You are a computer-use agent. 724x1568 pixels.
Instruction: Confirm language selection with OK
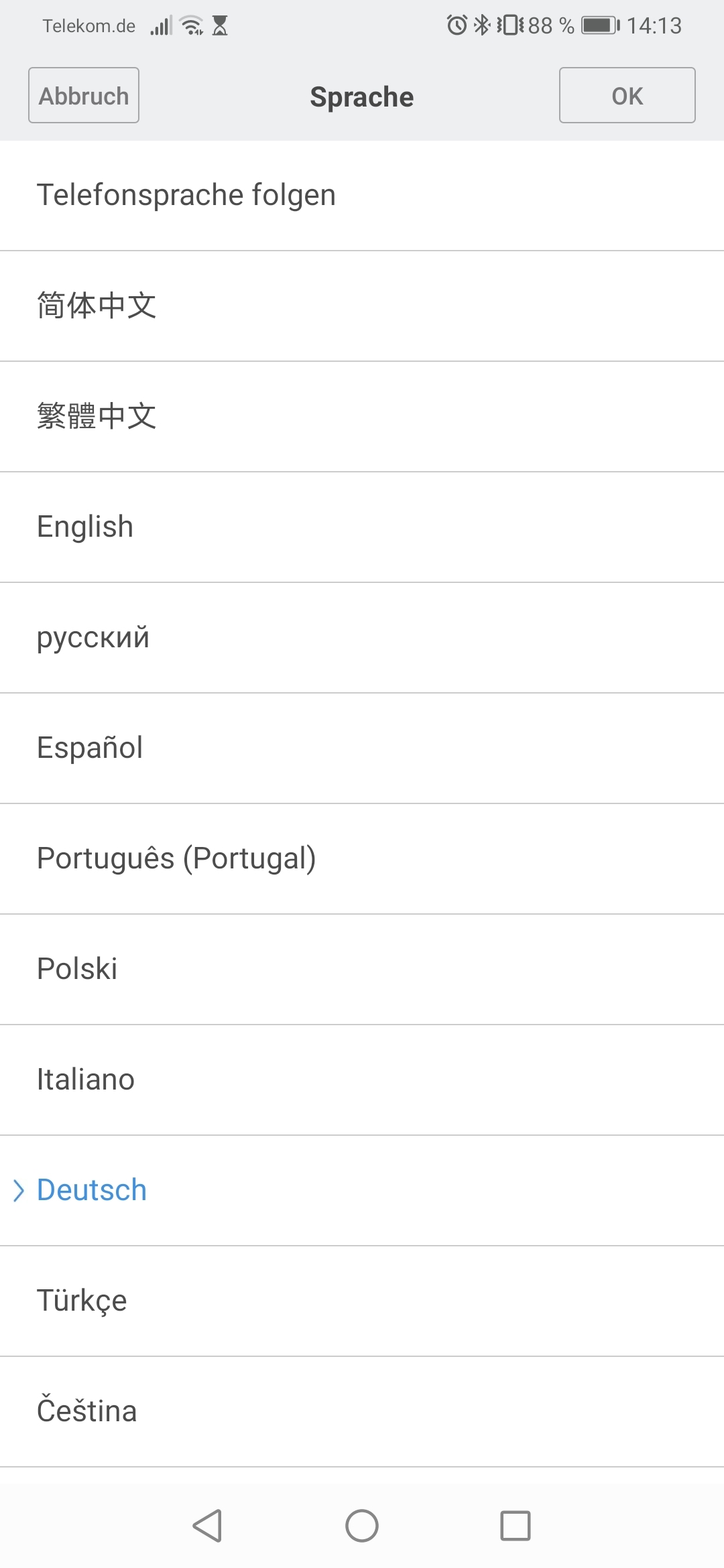[x=627, y=95]
